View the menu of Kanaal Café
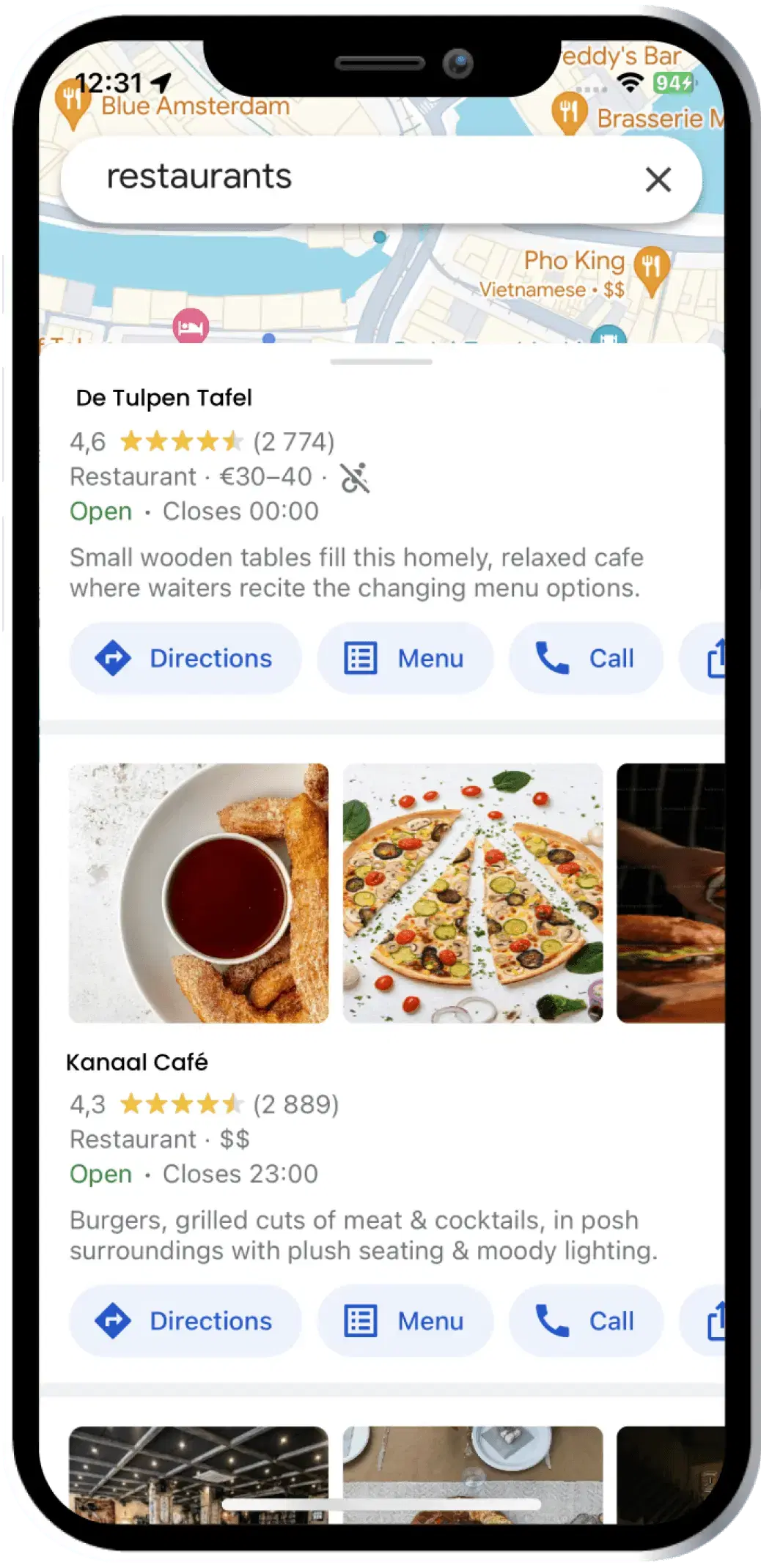This screenshot has height=1568, width=761. tap(405, 1320)
